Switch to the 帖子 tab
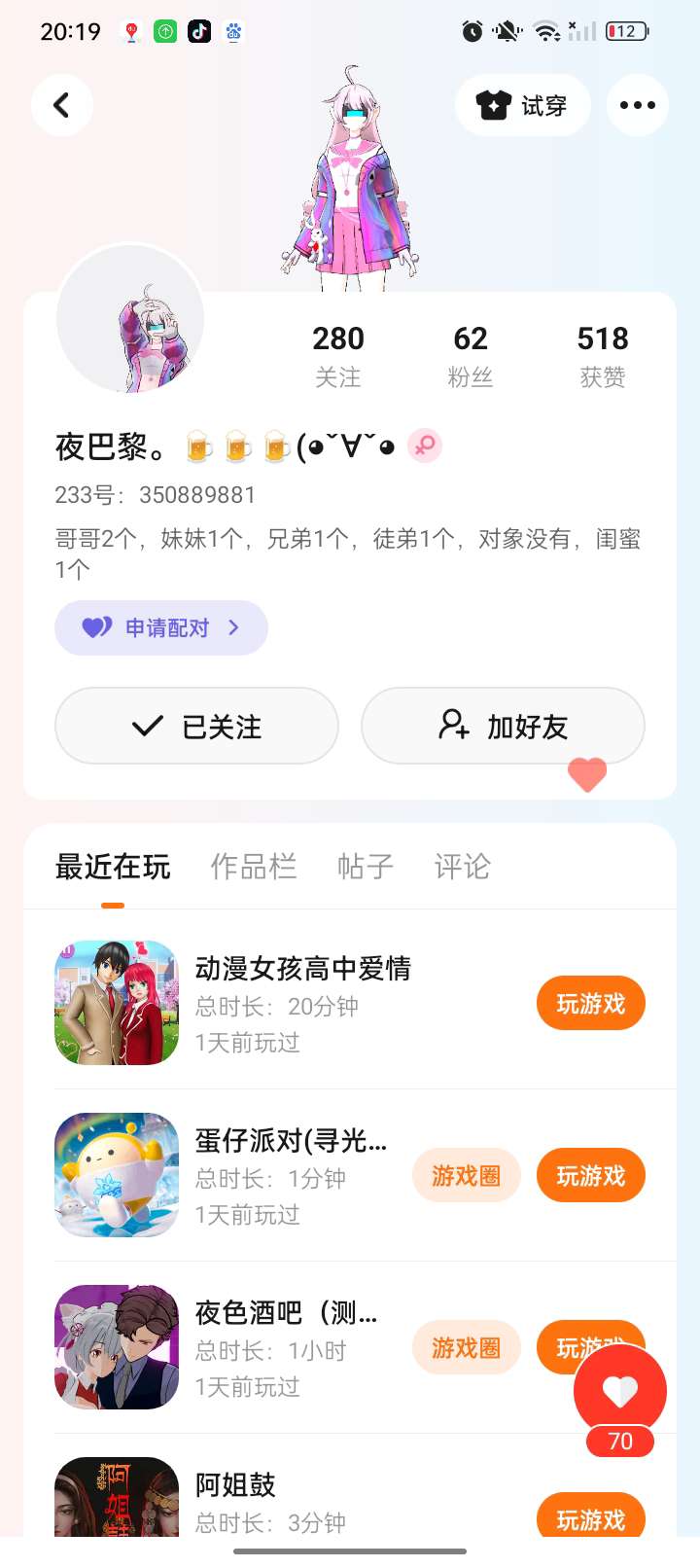The image size is (700, 1568). coord(366,866)
